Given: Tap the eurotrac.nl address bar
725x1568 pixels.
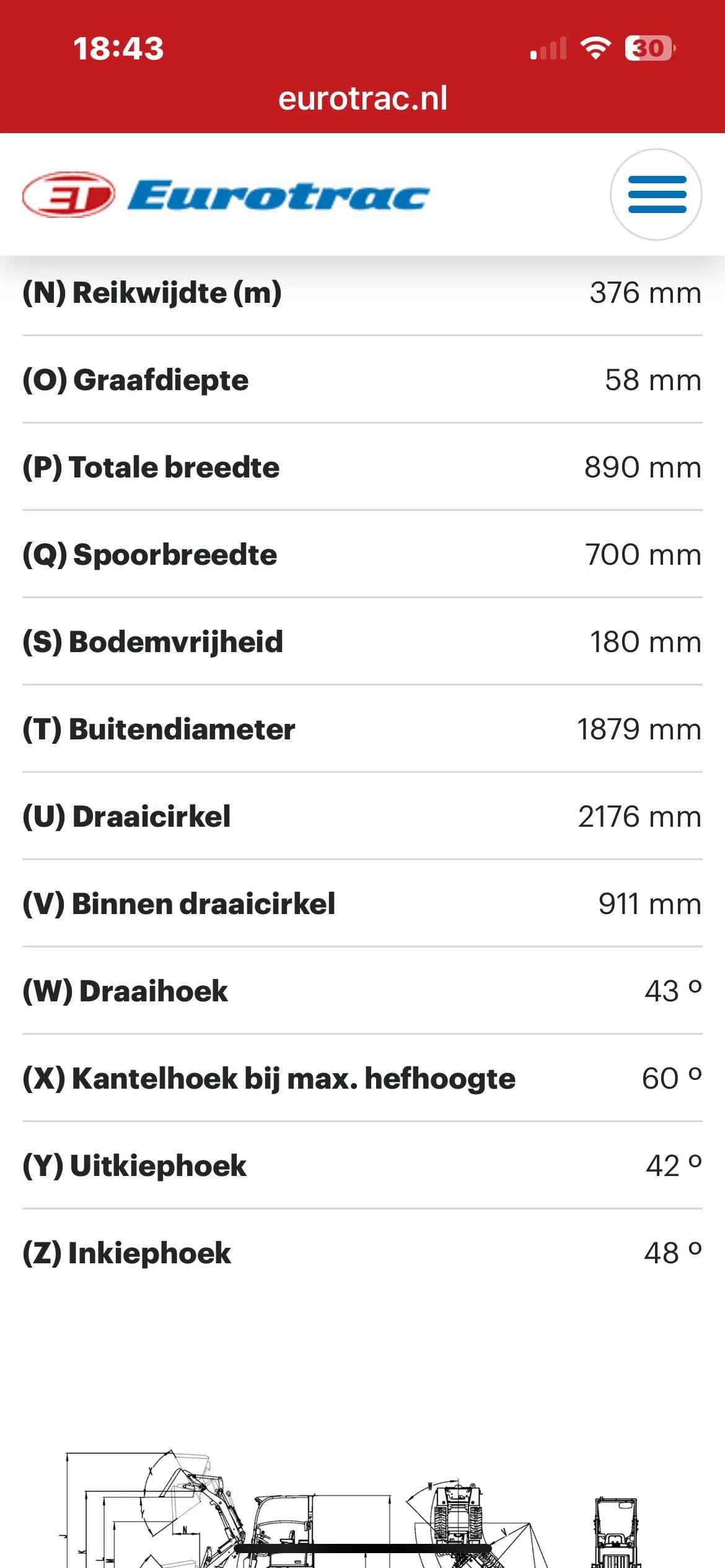Looking at the screenshot, I should point(362,98).
